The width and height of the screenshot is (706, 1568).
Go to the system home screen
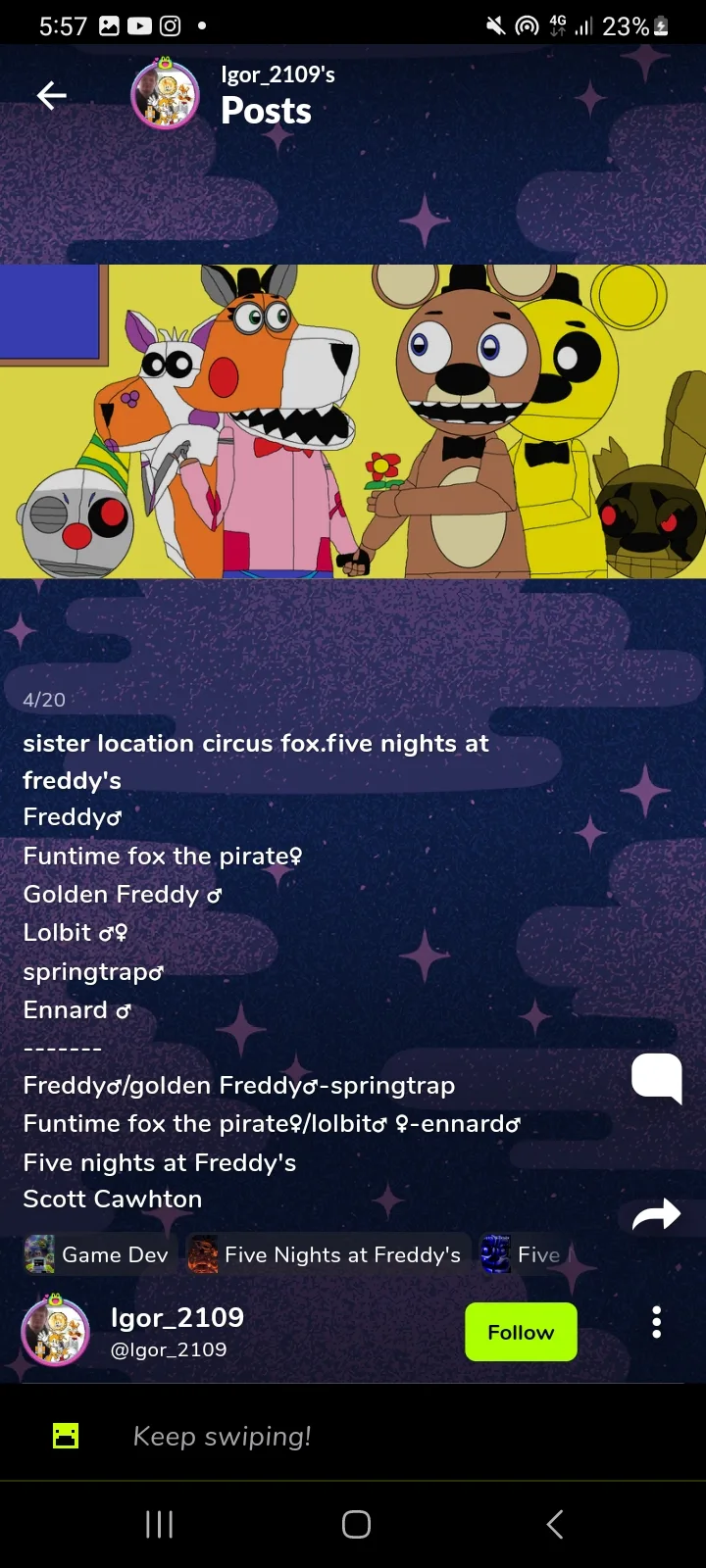click(356, 1524)
